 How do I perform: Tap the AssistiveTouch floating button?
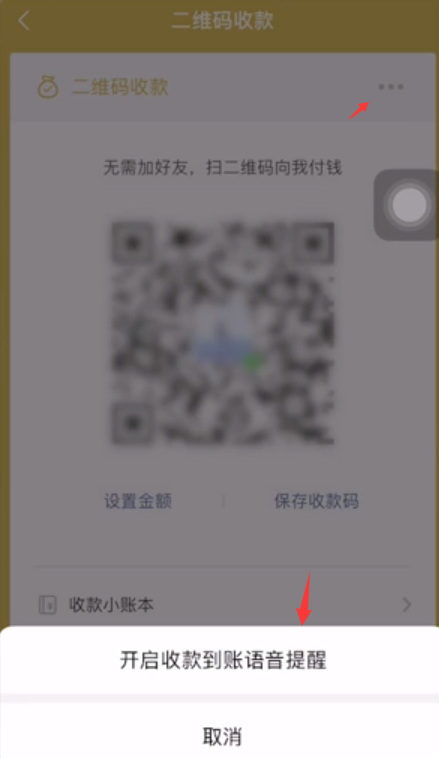(407, 204)
